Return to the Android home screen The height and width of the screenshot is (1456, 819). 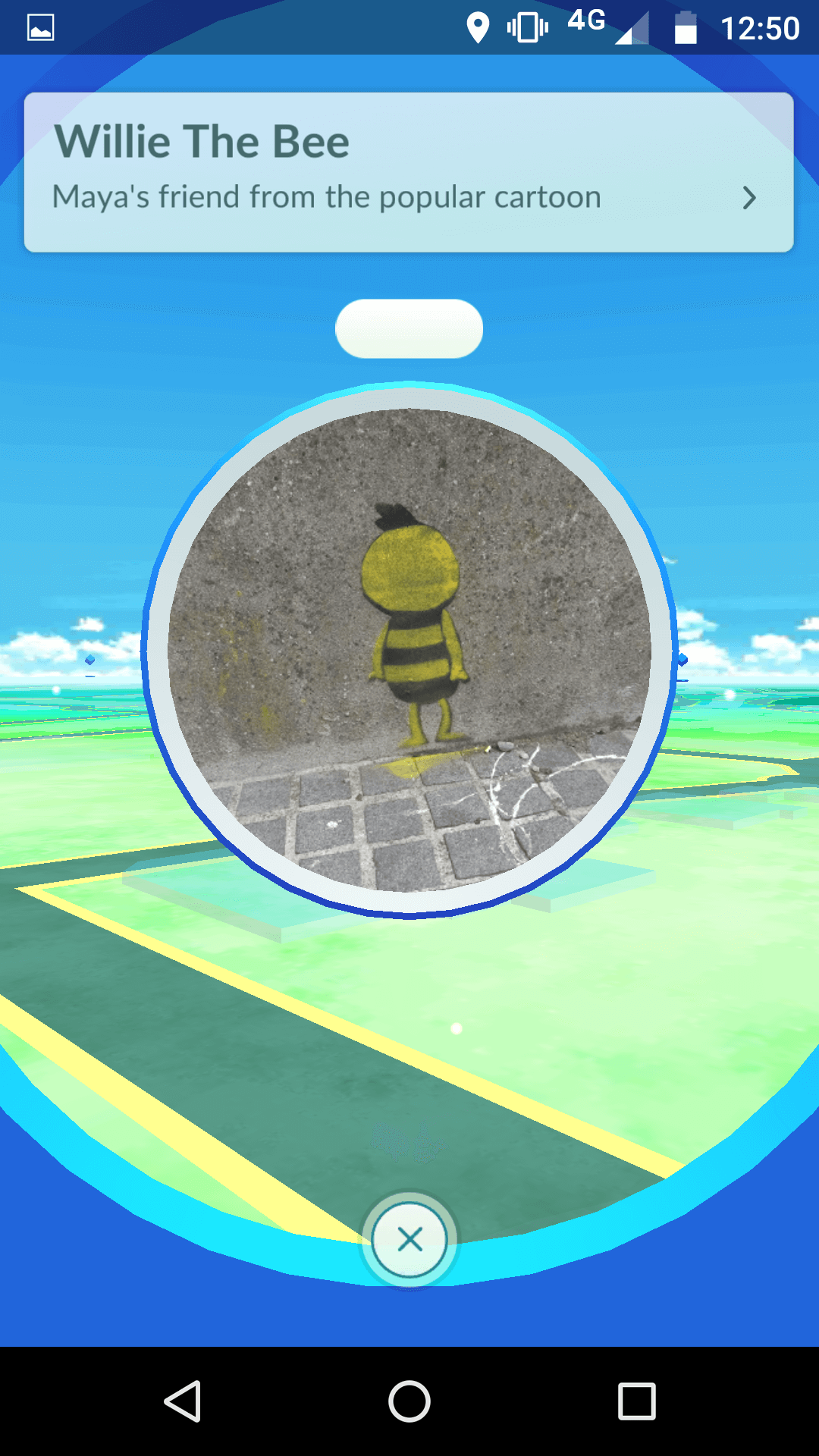coord(409,1401)
